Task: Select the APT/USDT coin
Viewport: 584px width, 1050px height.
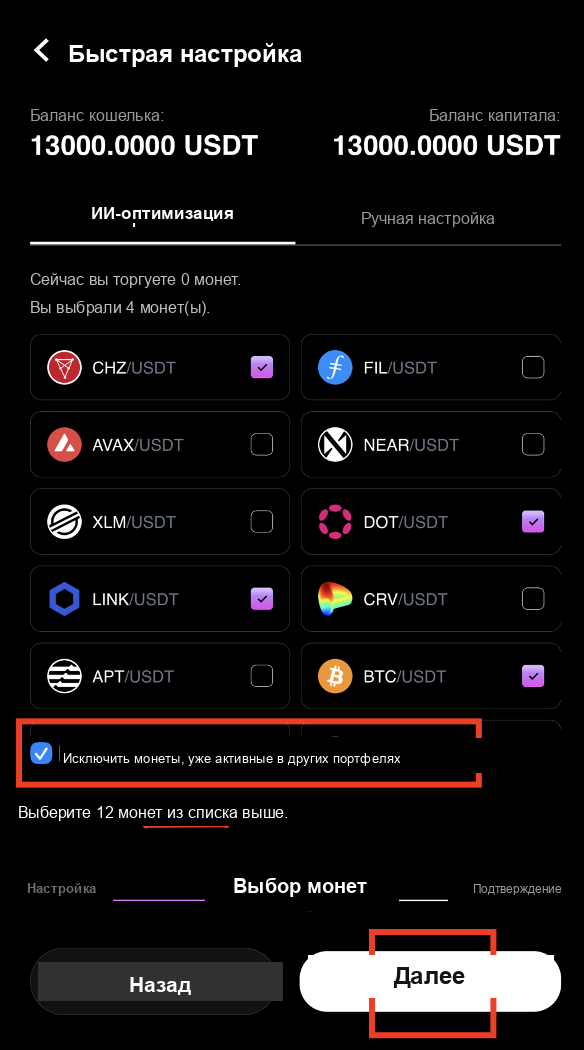Action: point(262,676)
